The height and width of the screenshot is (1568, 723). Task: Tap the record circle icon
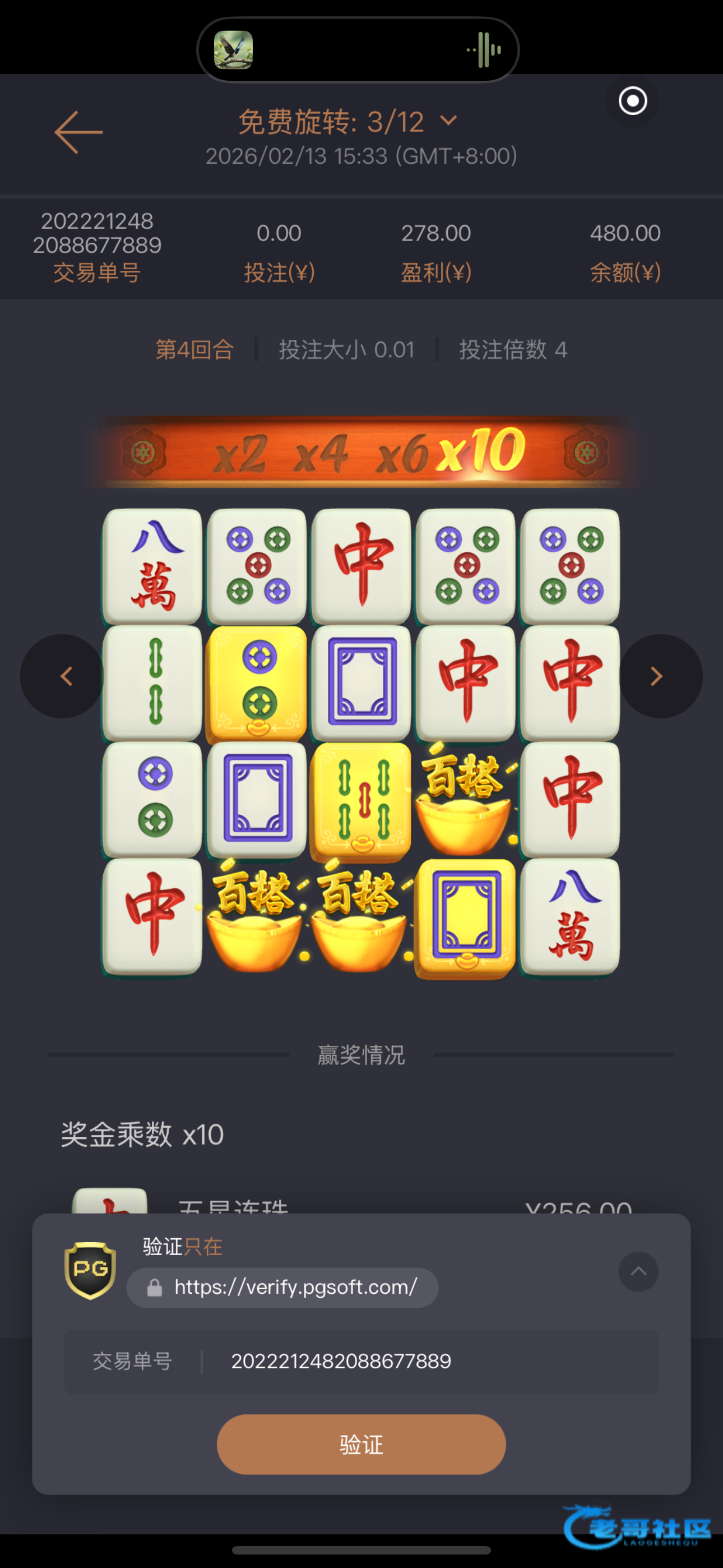pos(632,101)
